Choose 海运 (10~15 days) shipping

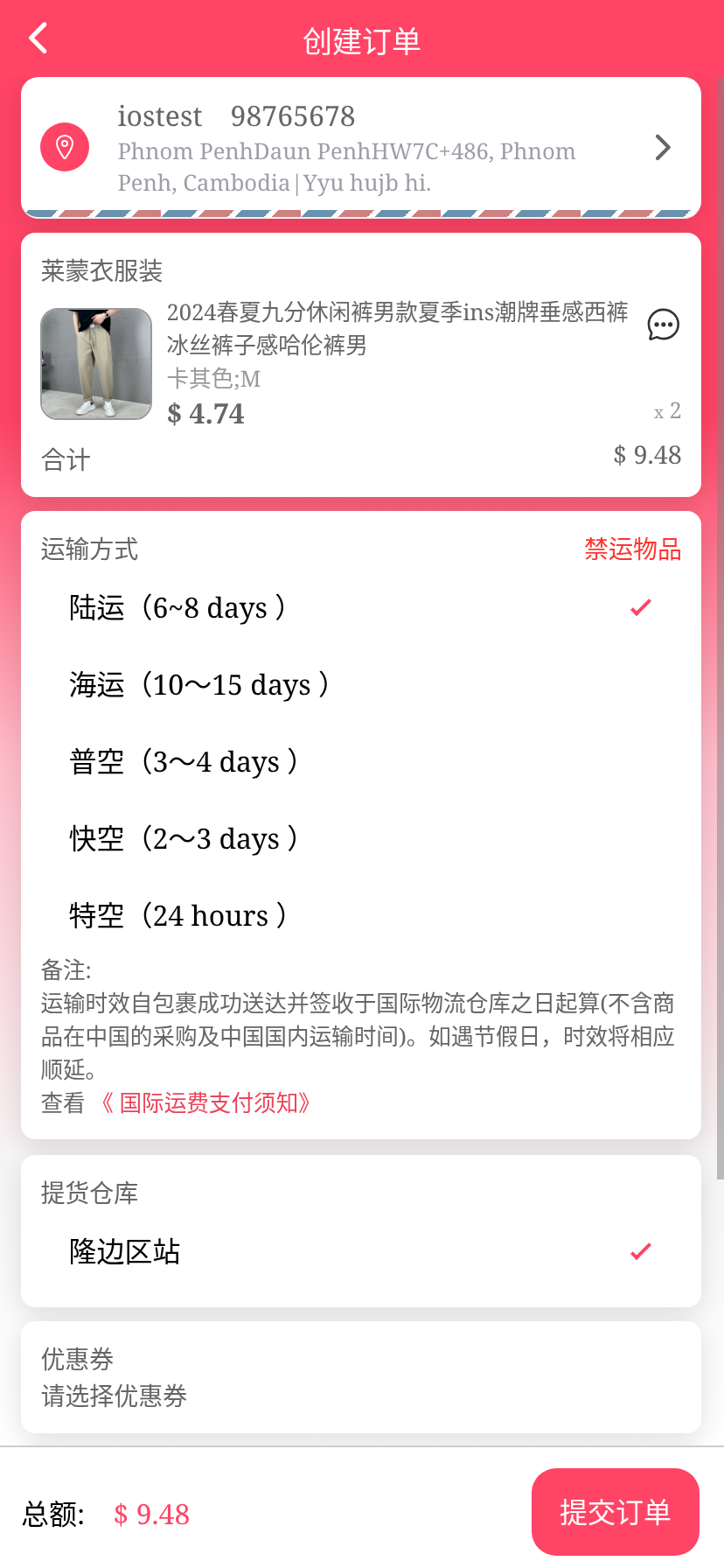(360, 684)
